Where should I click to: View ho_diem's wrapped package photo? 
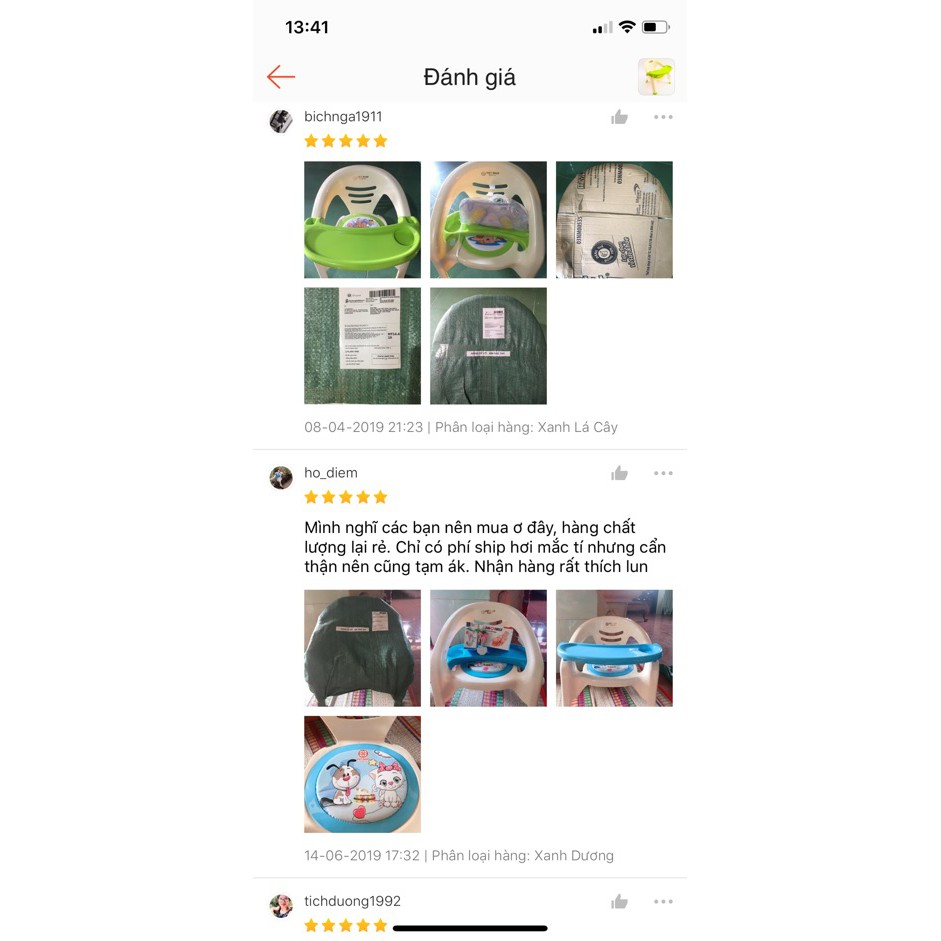[362, 648]
